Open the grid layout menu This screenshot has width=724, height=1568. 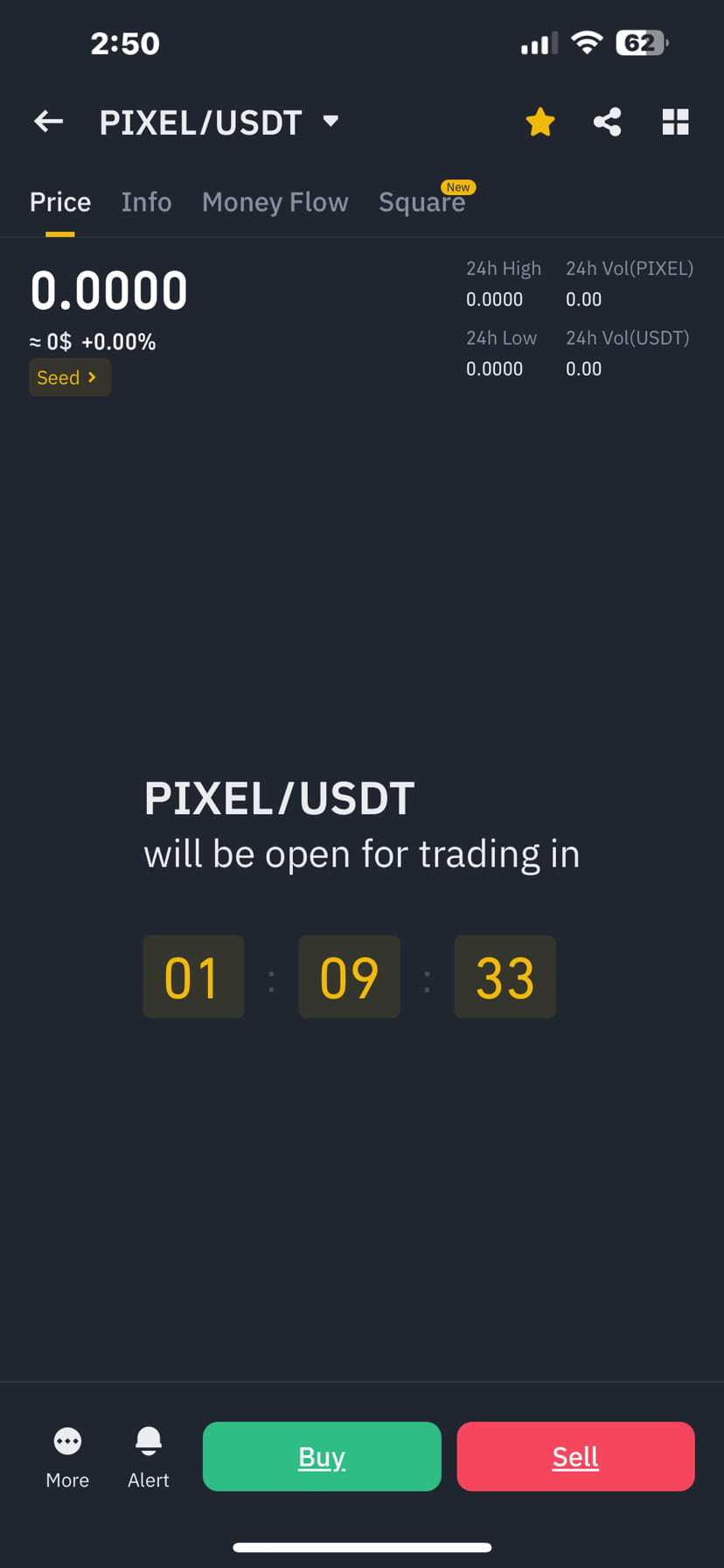pyautogui.click(x=674, y=122)
